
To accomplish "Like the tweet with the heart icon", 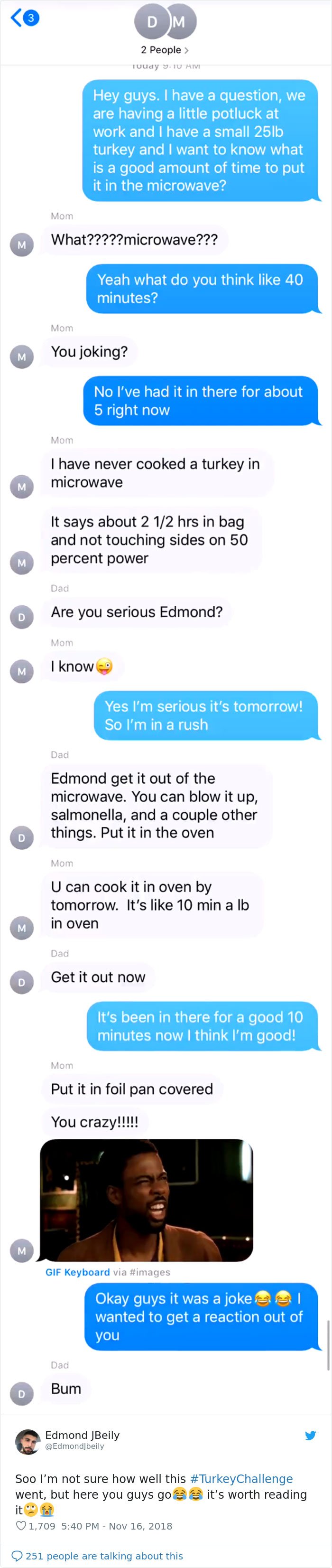I will (x=21, y=1525).
